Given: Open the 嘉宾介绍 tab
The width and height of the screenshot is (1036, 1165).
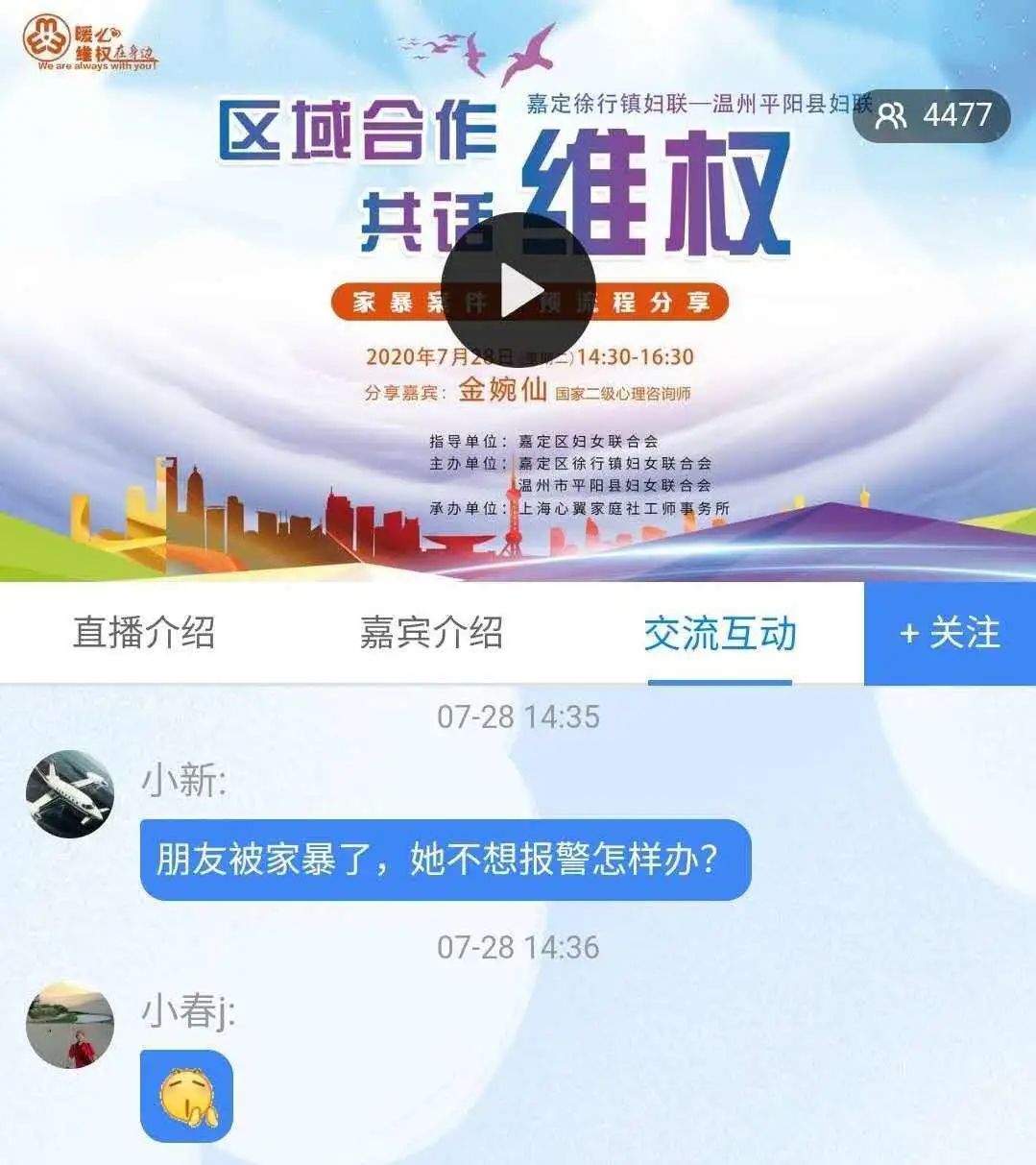Looking at the screenshot, I should (431, 633).
